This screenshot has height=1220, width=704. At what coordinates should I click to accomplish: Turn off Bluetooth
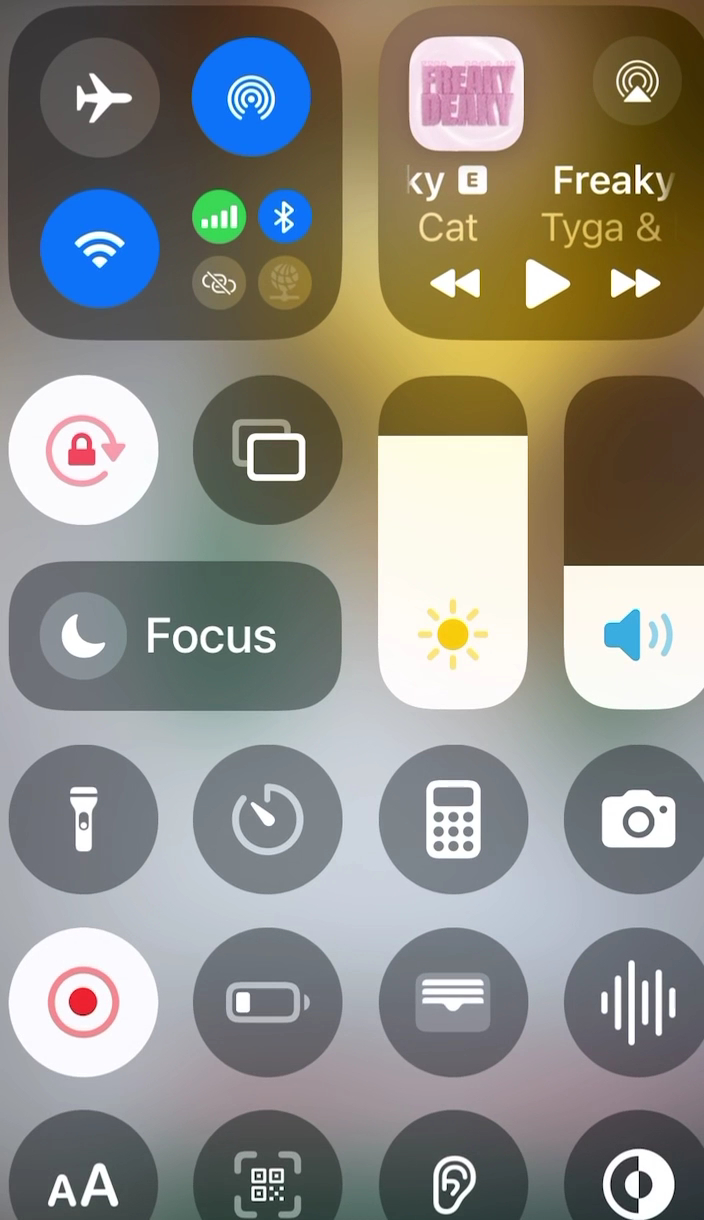pos(285,217)
